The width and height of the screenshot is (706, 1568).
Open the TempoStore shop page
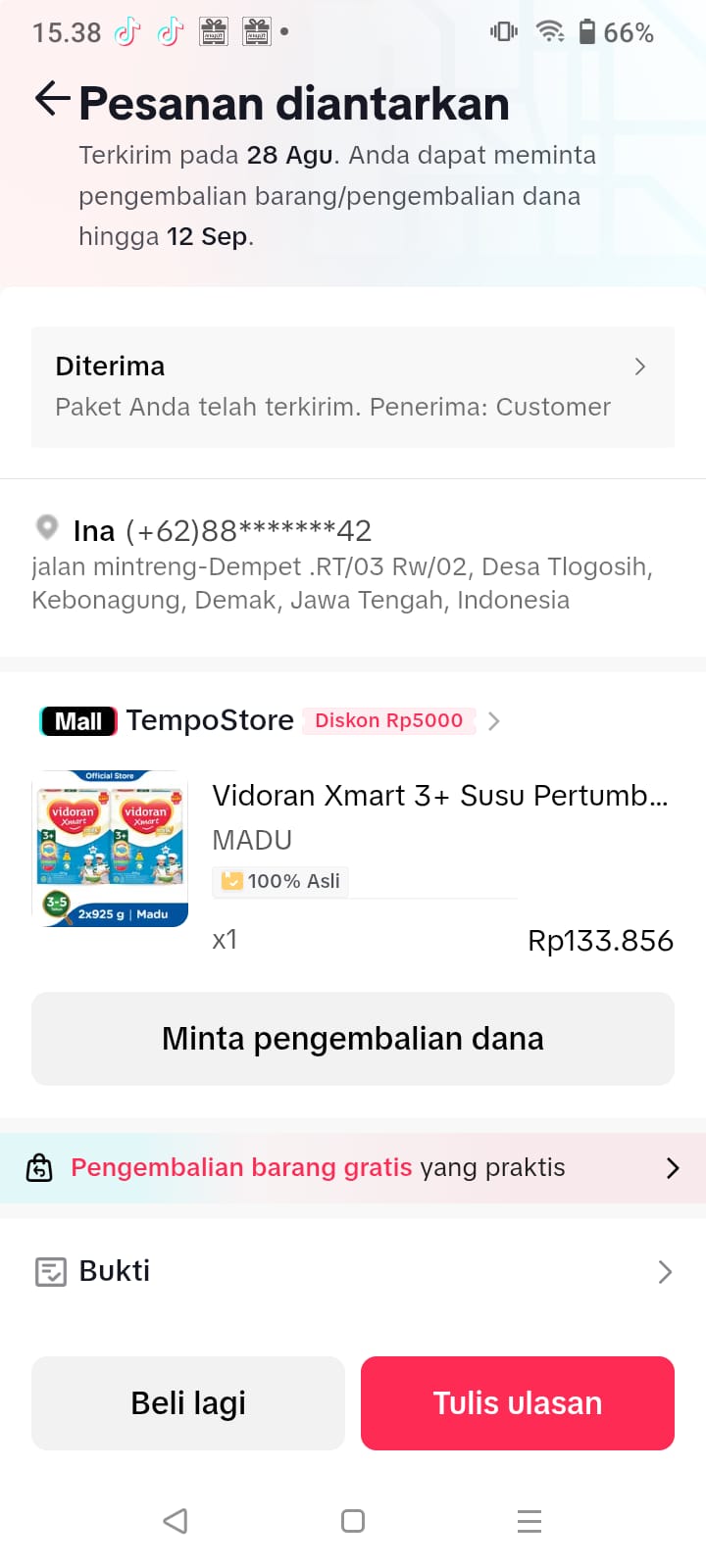tap(210, 720)
